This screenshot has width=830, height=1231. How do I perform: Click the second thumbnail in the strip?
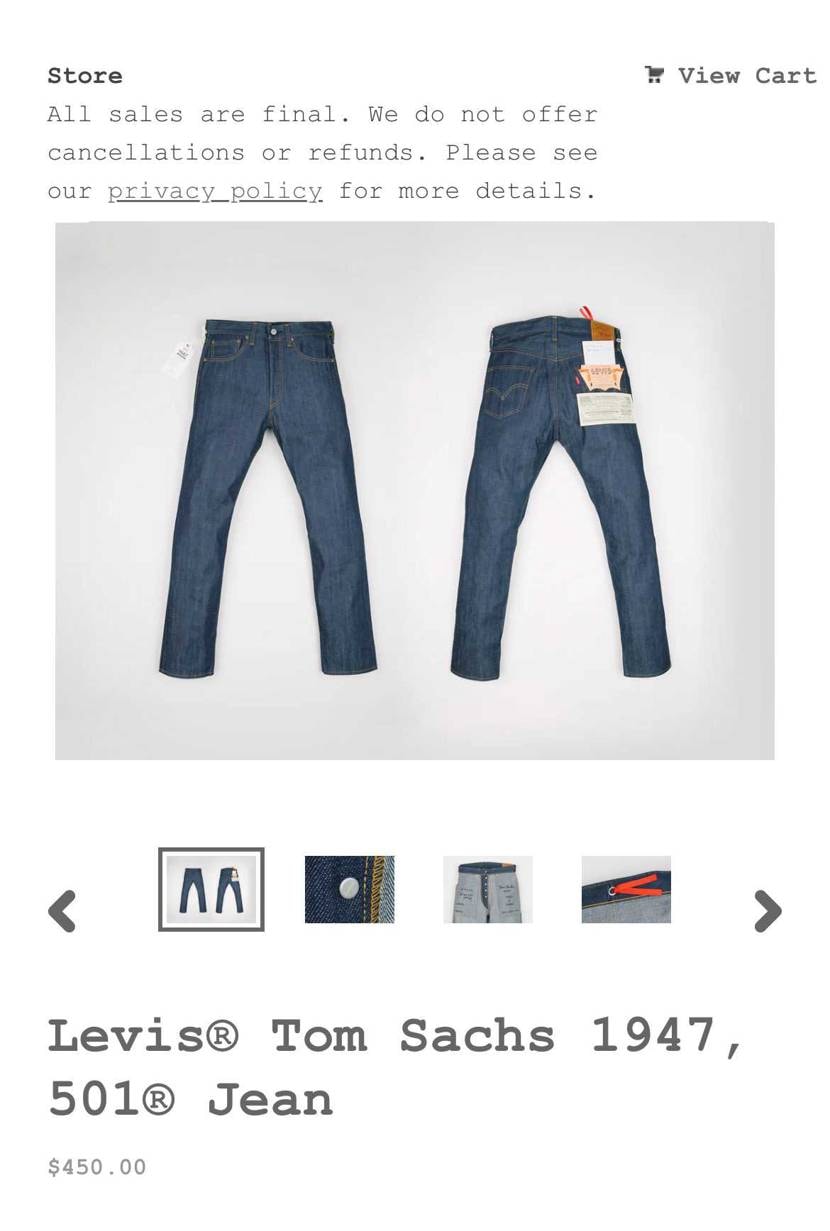coord(349,890)
